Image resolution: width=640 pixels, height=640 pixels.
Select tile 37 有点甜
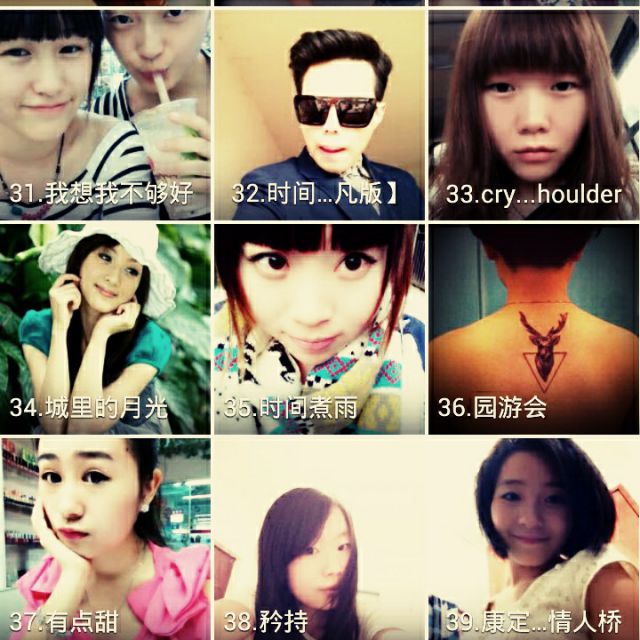click(x=104, y=538)
